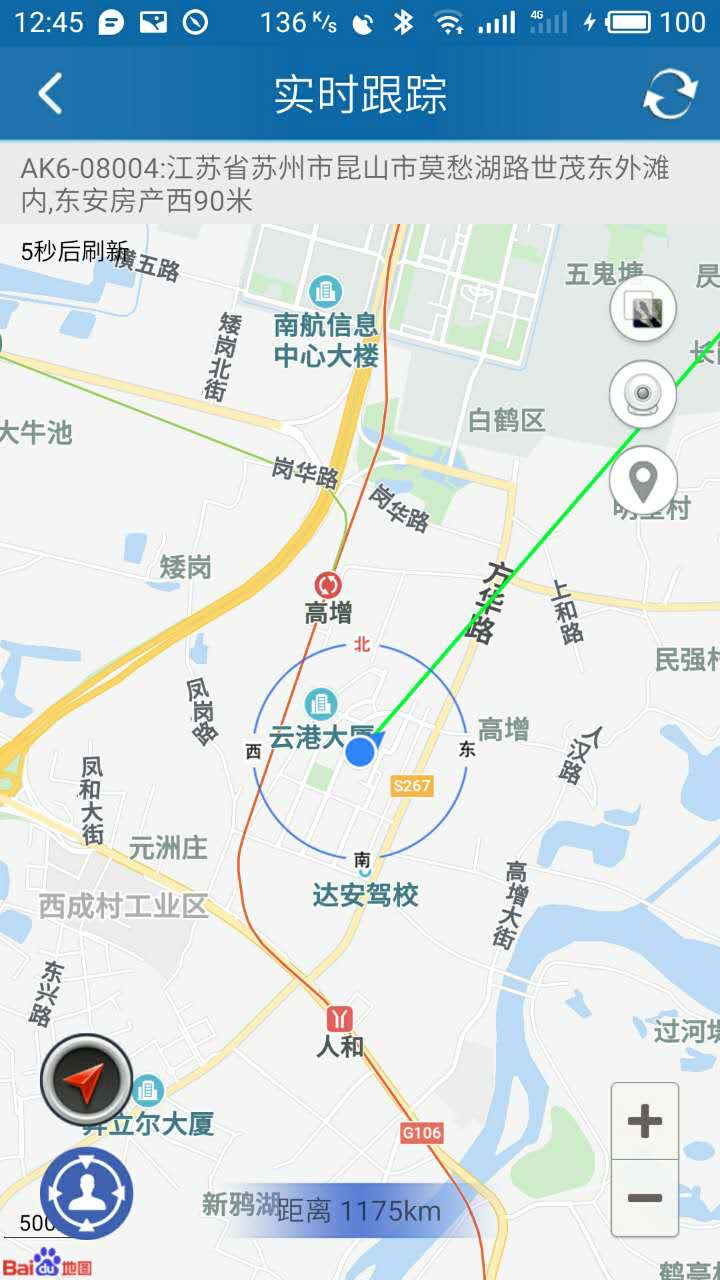Switch the map layer view
This screenshot has width=720, height=1280.
pyautogui.click(x=643, y=309)
